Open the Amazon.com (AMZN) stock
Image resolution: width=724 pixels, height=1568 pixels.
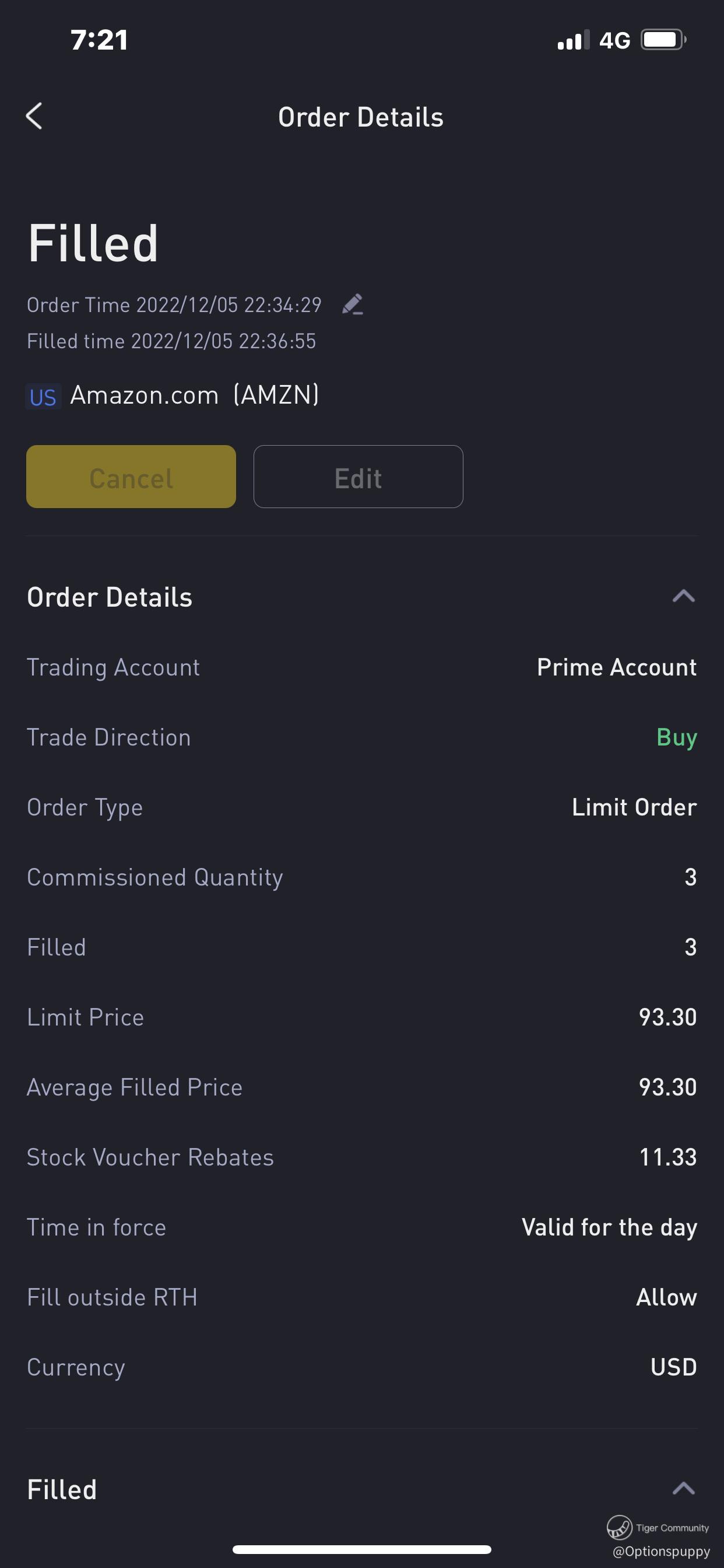point(173,395)
